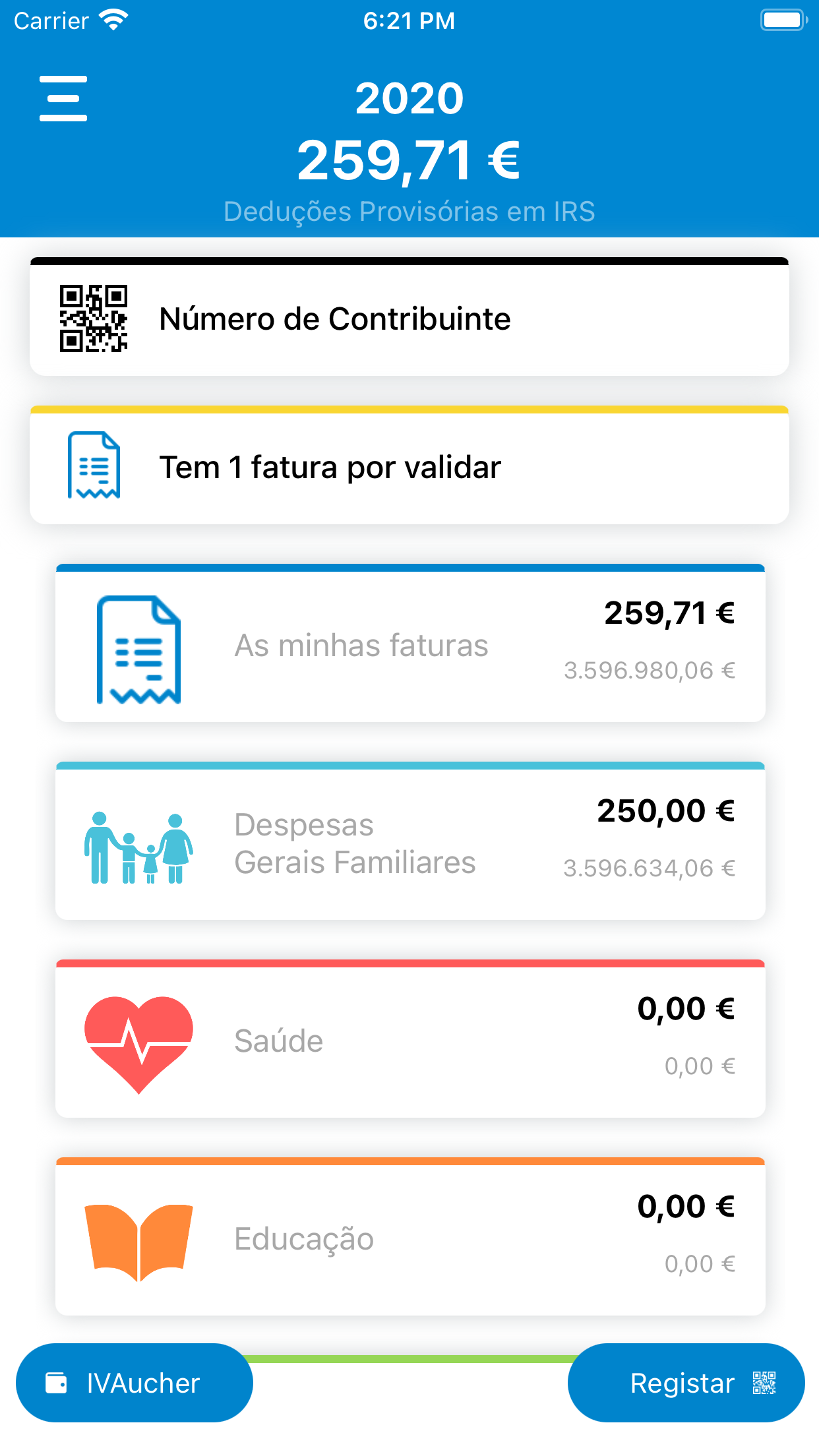The image size is (819, 1456).
Task: Open IVAucher section
Action: [x=135, y=1383]
